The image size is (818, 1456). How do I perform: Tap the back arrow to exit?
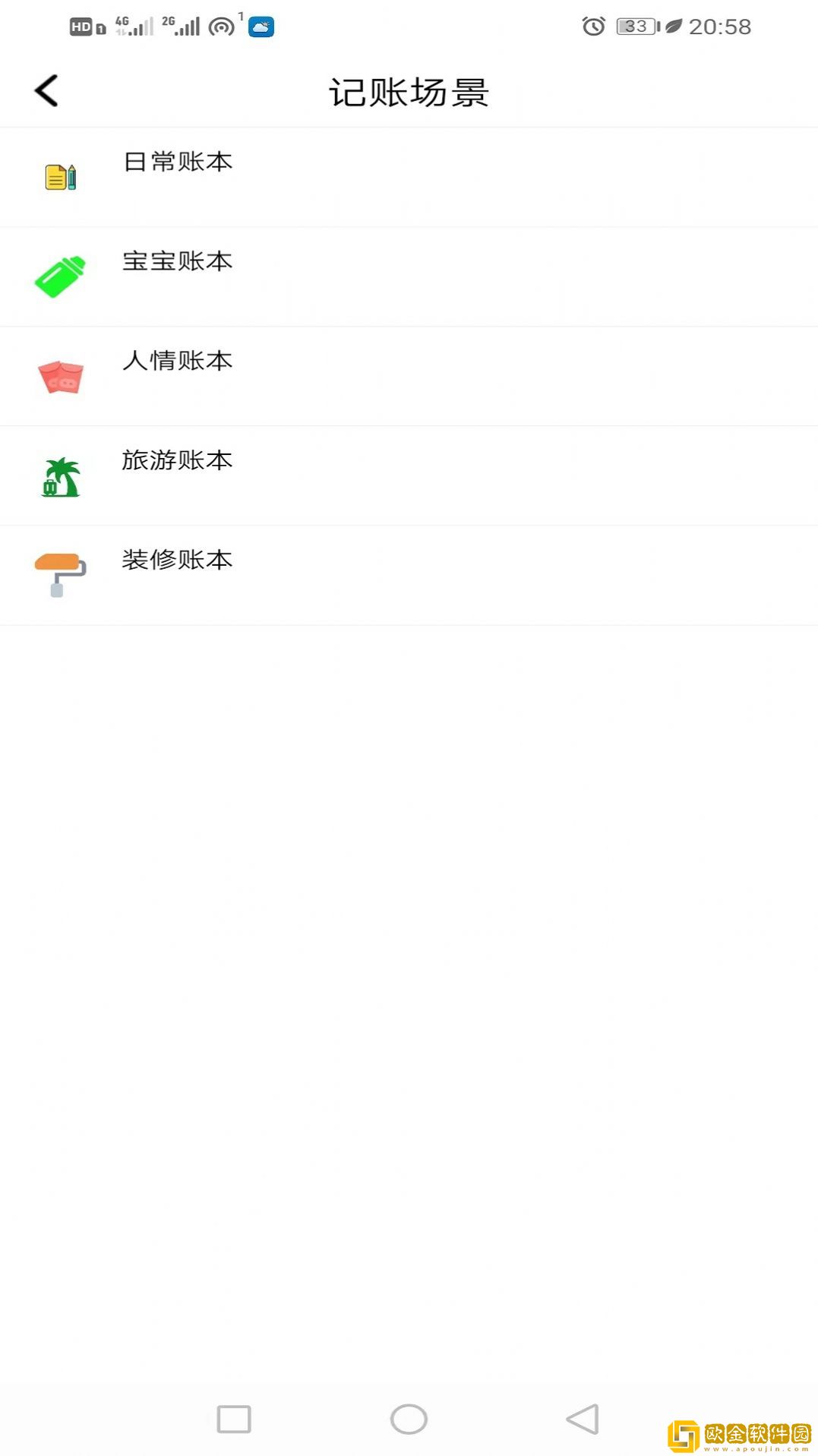point(45,89)
